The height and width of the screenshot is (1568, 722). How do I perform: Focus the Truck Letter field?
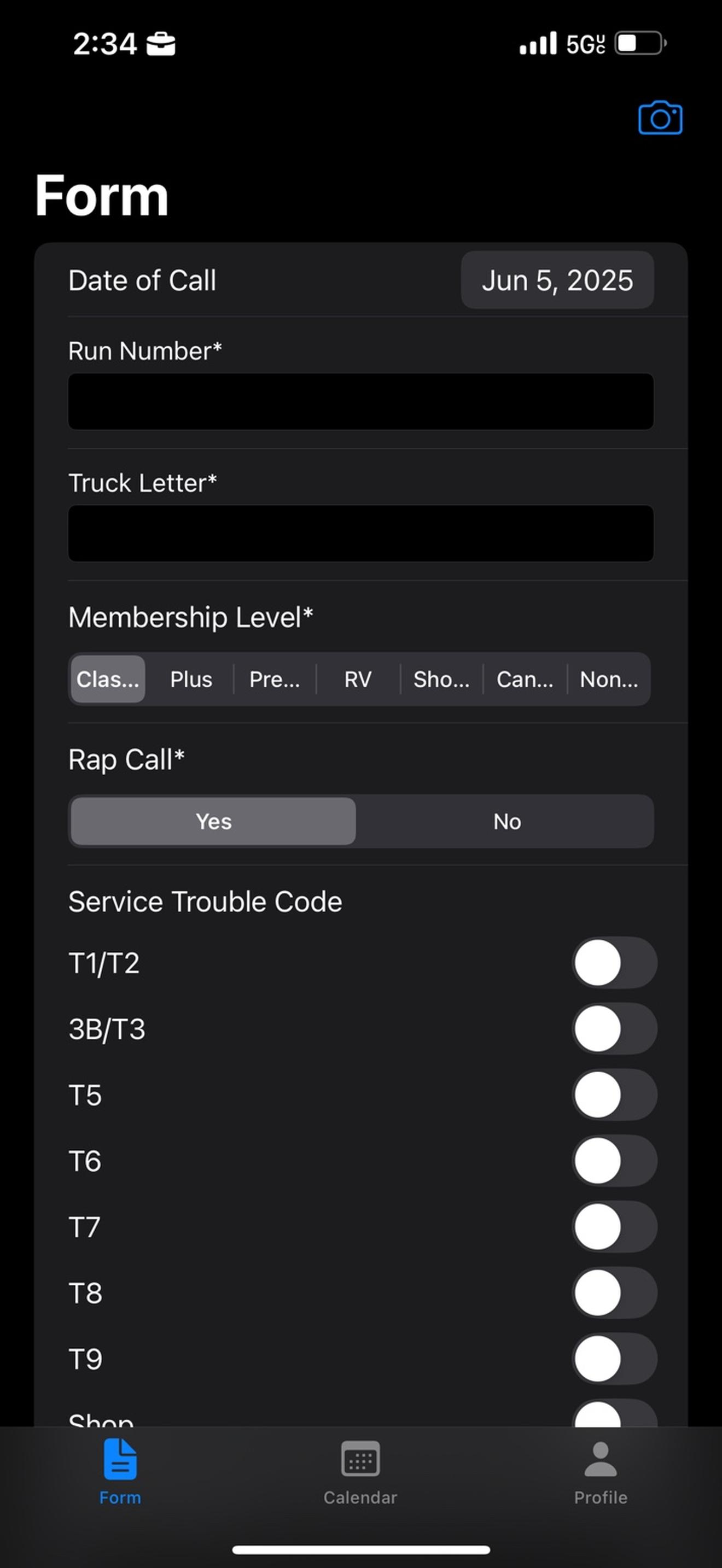coord(360,533)
